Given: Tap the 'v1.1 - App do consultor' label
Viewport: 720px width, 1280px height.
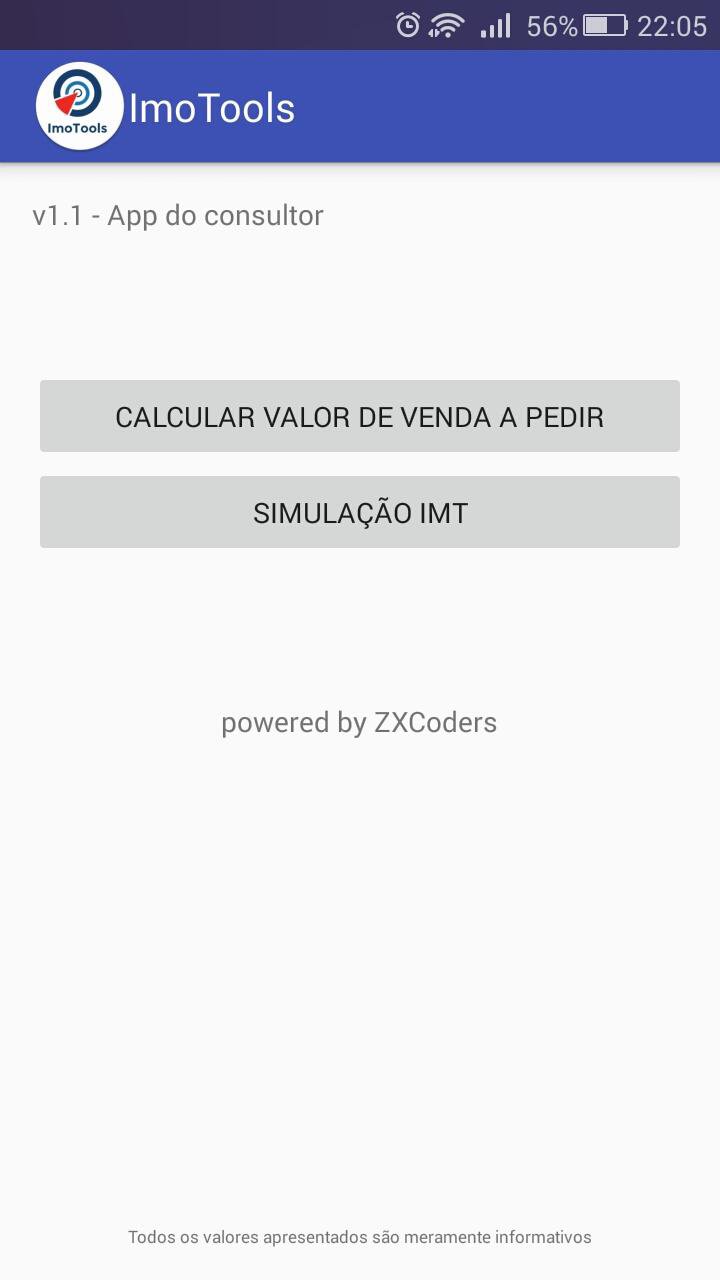Looking at the screenshot, I should [178, 215].
